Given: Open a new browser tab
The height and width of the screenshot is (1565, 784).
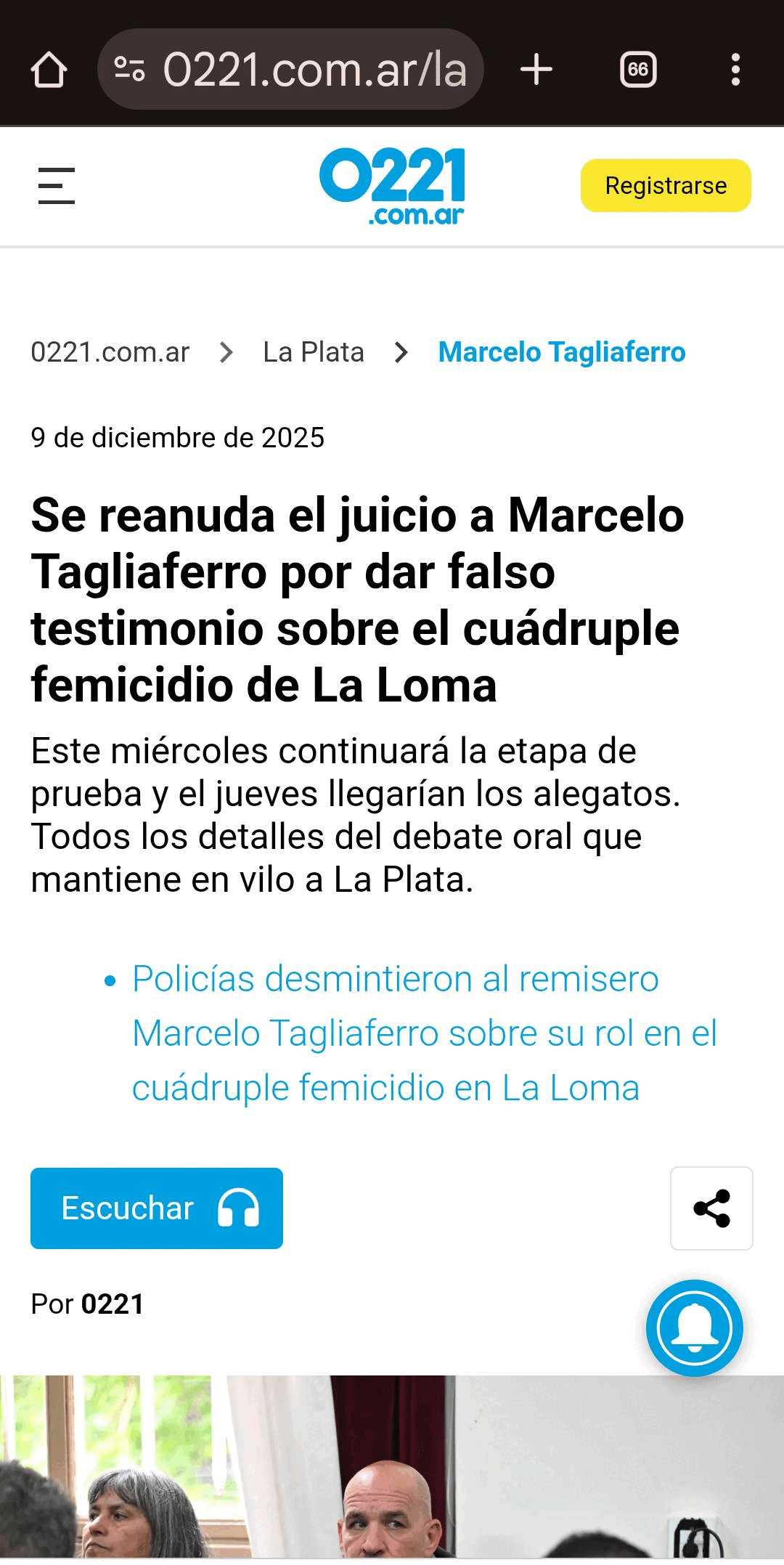Looking at the screenshot, I should (x=536, y=70).
